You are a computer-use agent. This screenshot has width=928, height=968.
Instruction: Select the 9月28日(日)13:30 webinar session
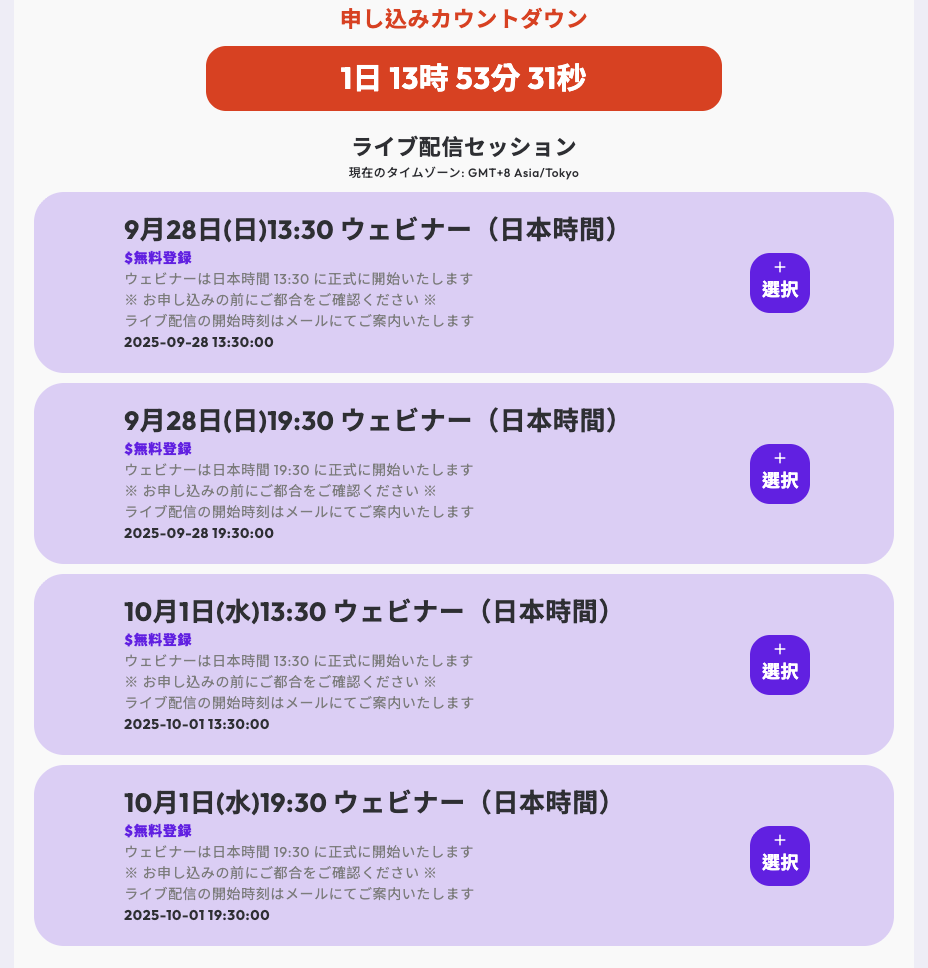click(x=779, y=283)
